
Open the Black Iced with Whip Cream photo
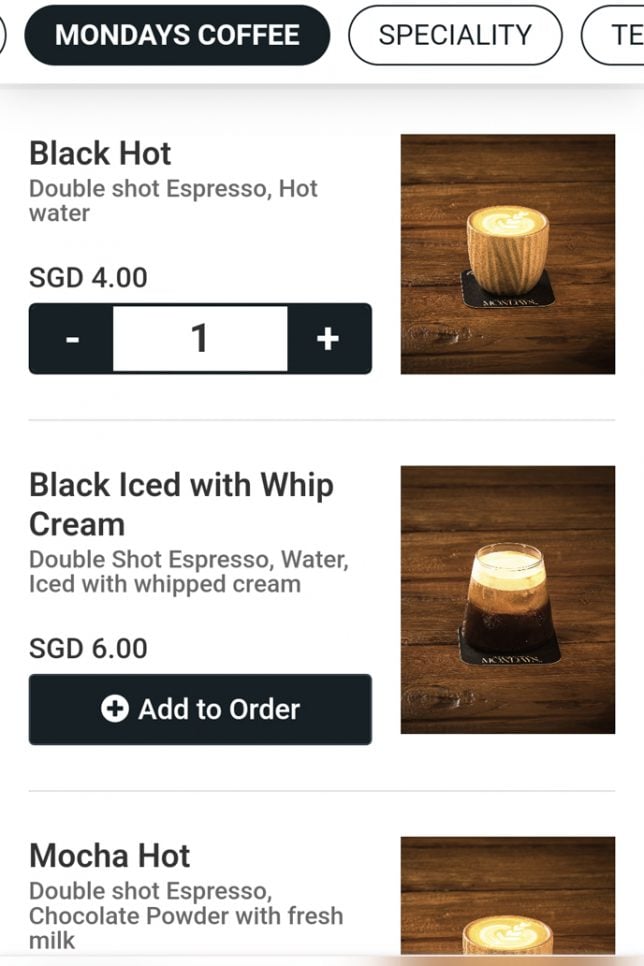[508, 600]
